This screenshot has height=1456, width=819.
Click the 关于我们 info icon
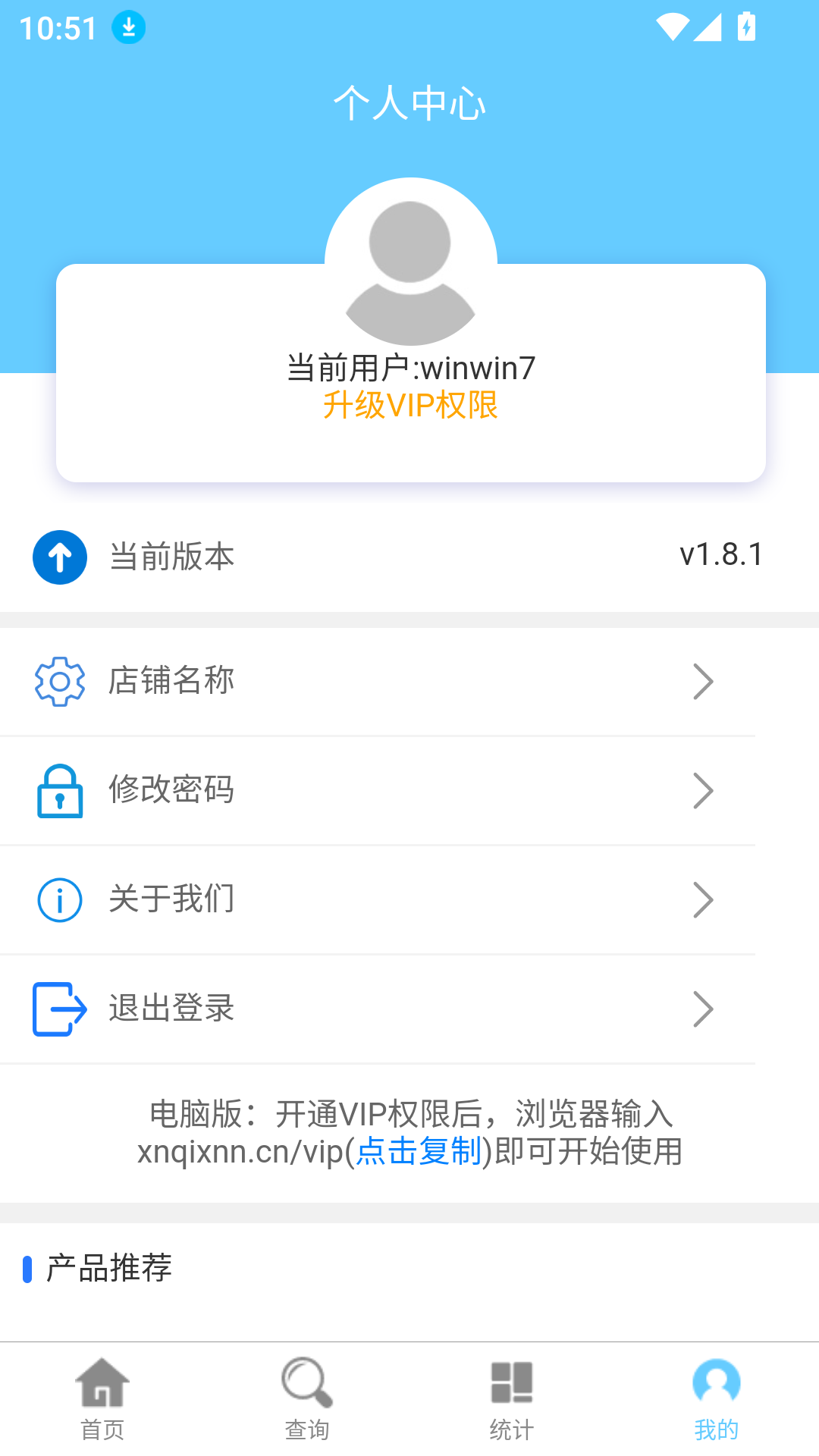pos(59,900)
